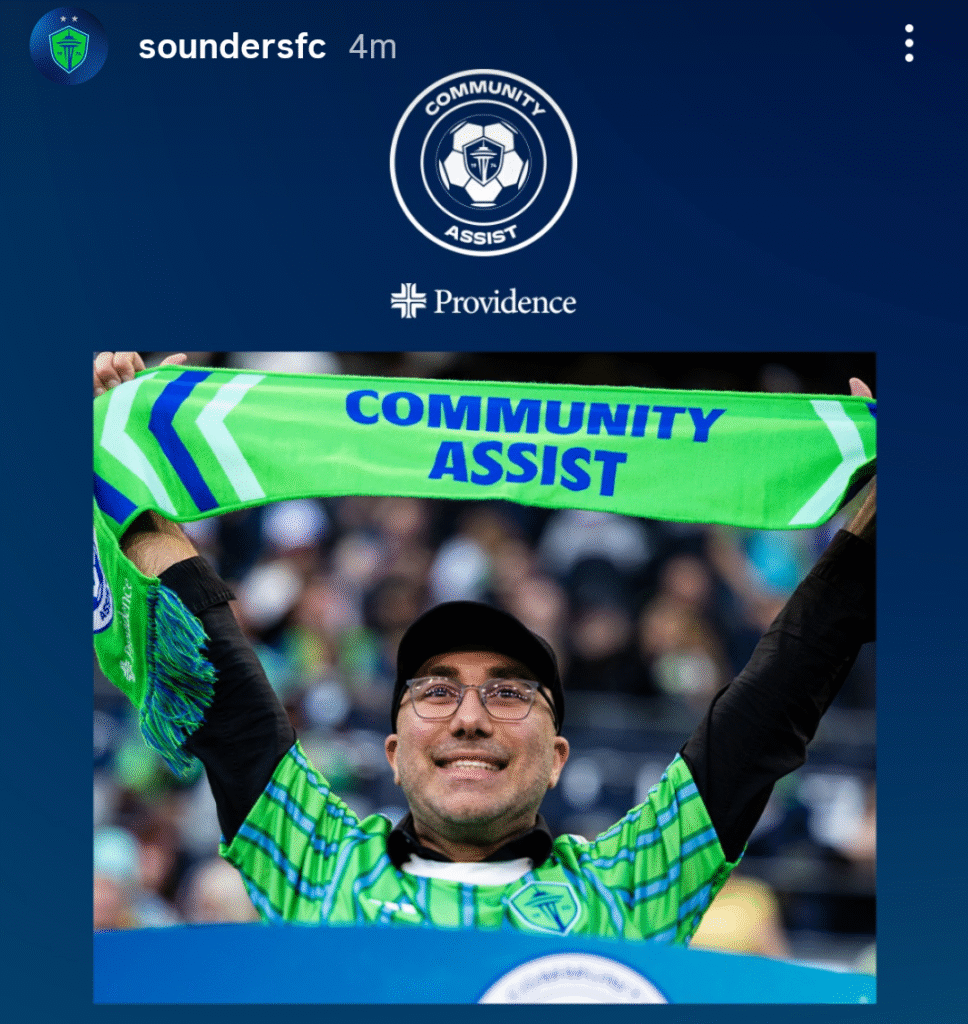Screen dimensions: 968x1024
Task: Open the three-dot overflow menu
Action: point(908,44)
